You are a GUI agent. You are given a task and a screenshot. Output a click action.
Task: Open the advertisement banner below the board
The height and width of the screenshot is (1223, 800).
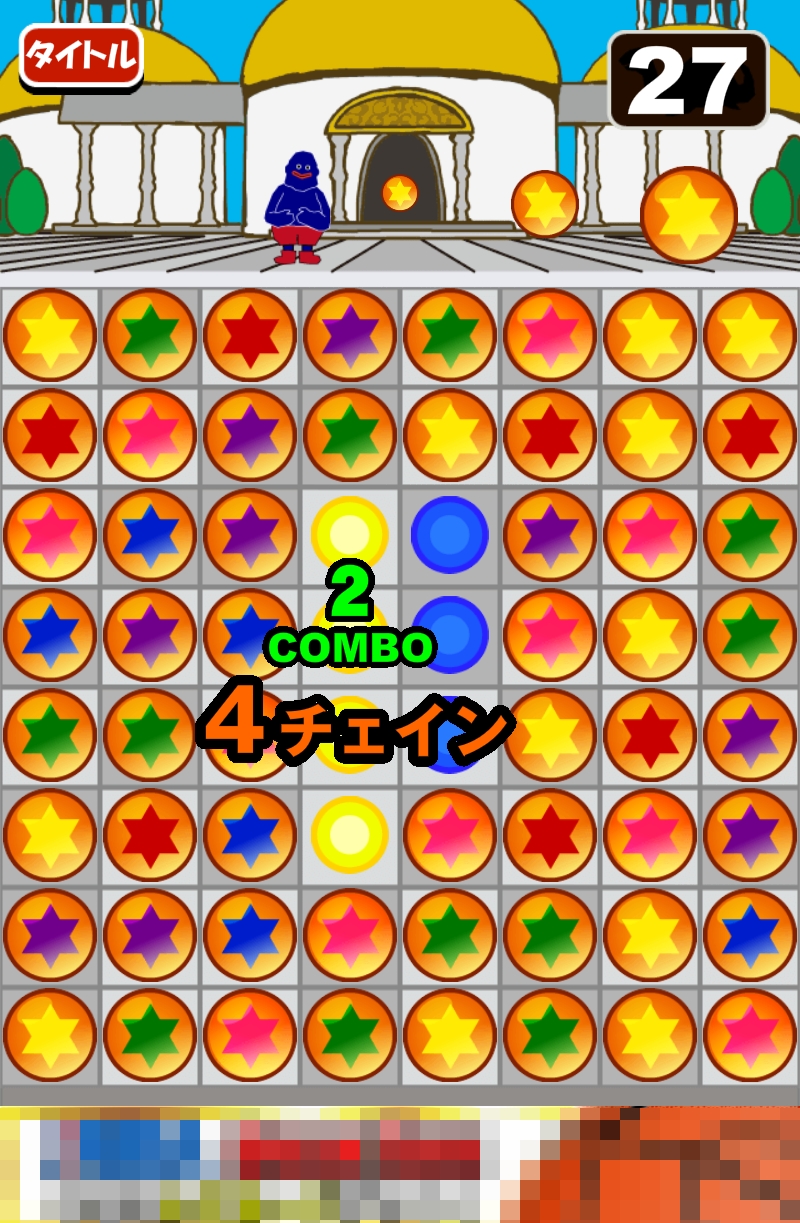pyautogui.click(x=400, y=1164)
